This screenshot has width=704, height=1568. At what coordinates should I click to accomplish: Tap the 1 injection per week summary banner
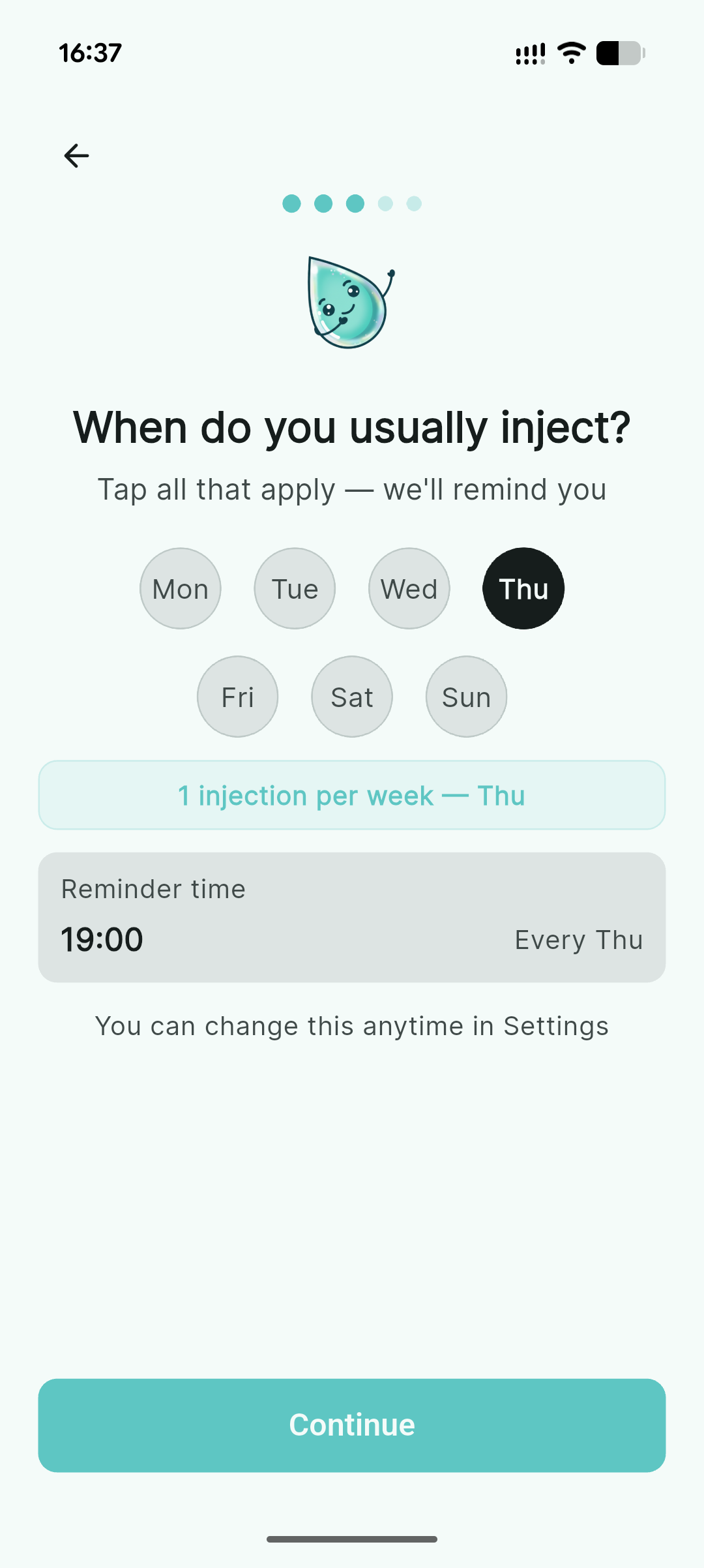352,795
